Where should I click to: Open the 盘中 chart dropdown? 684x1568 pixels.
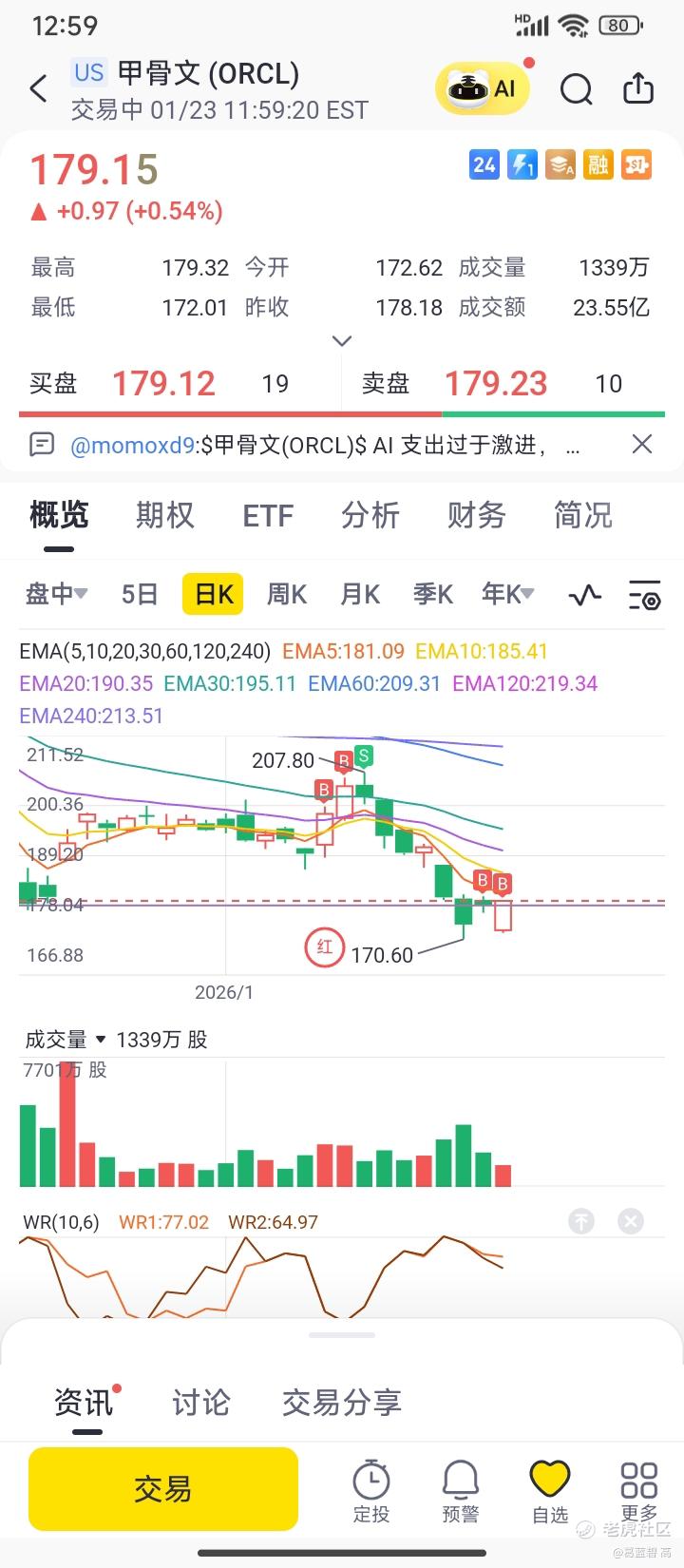pyautogui.click(x=56, y=594)
